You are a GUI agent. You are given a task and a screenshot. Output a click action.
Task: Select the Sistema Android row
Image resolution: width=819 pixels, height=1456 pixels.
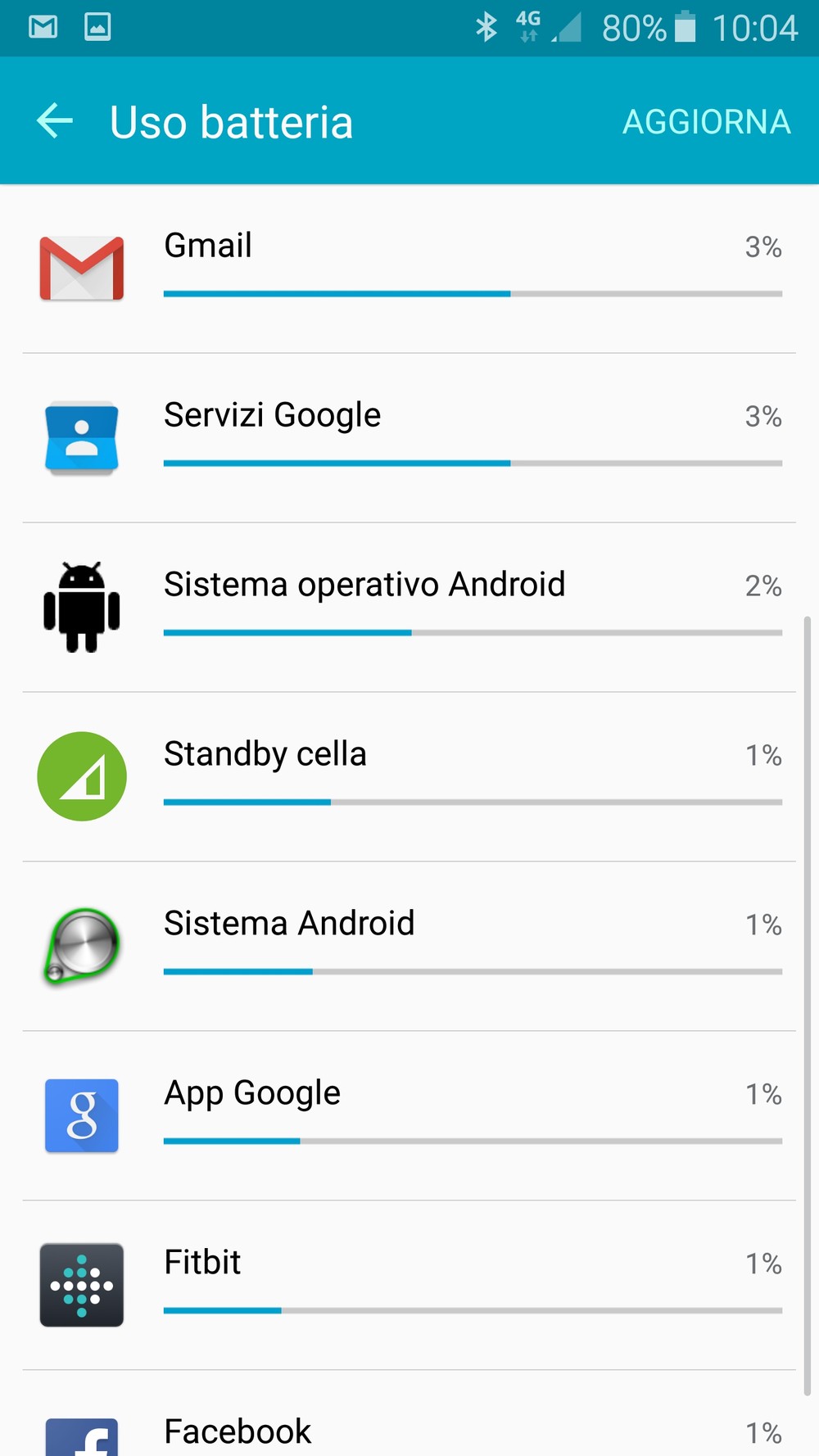409,947
